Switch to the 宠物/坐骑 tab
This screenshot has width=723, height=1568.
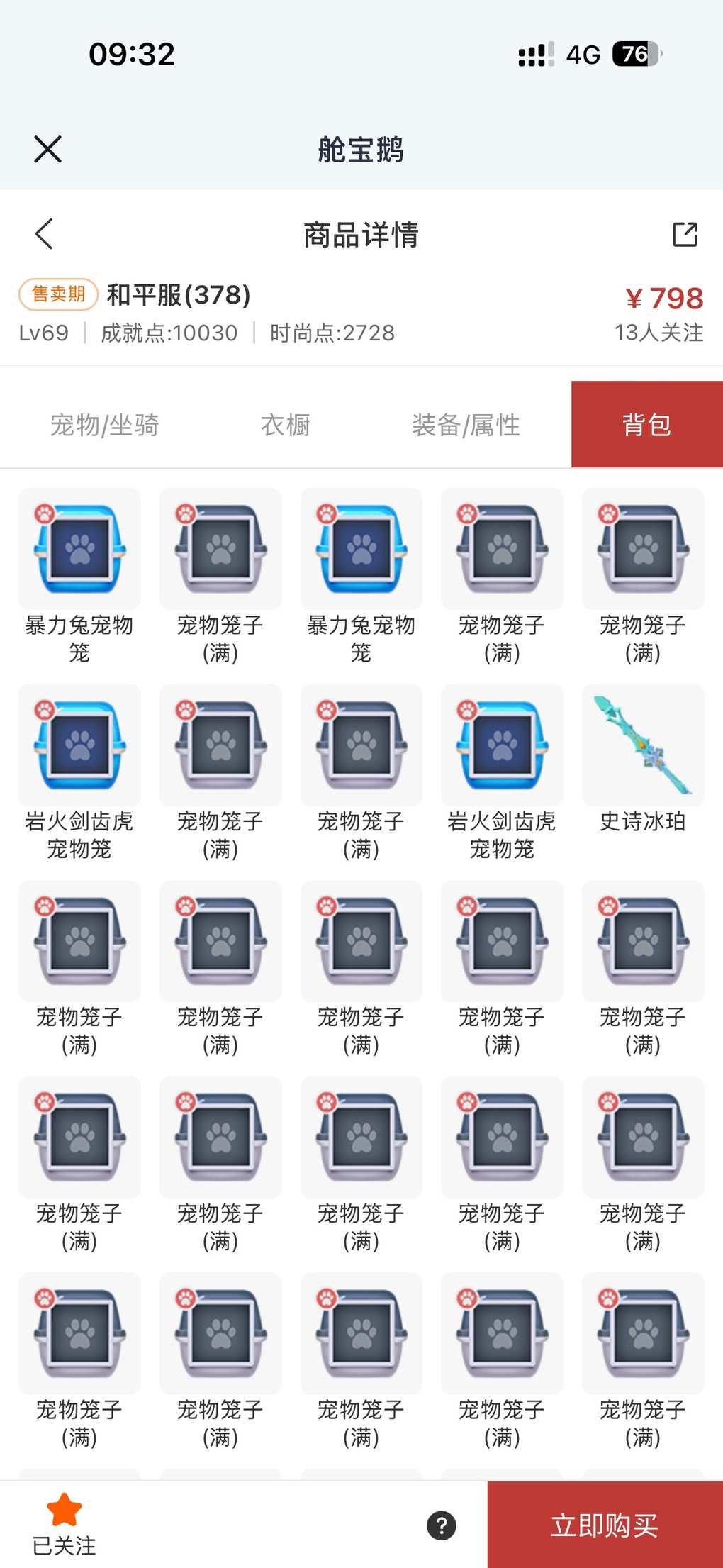click(x=104, y=425)
